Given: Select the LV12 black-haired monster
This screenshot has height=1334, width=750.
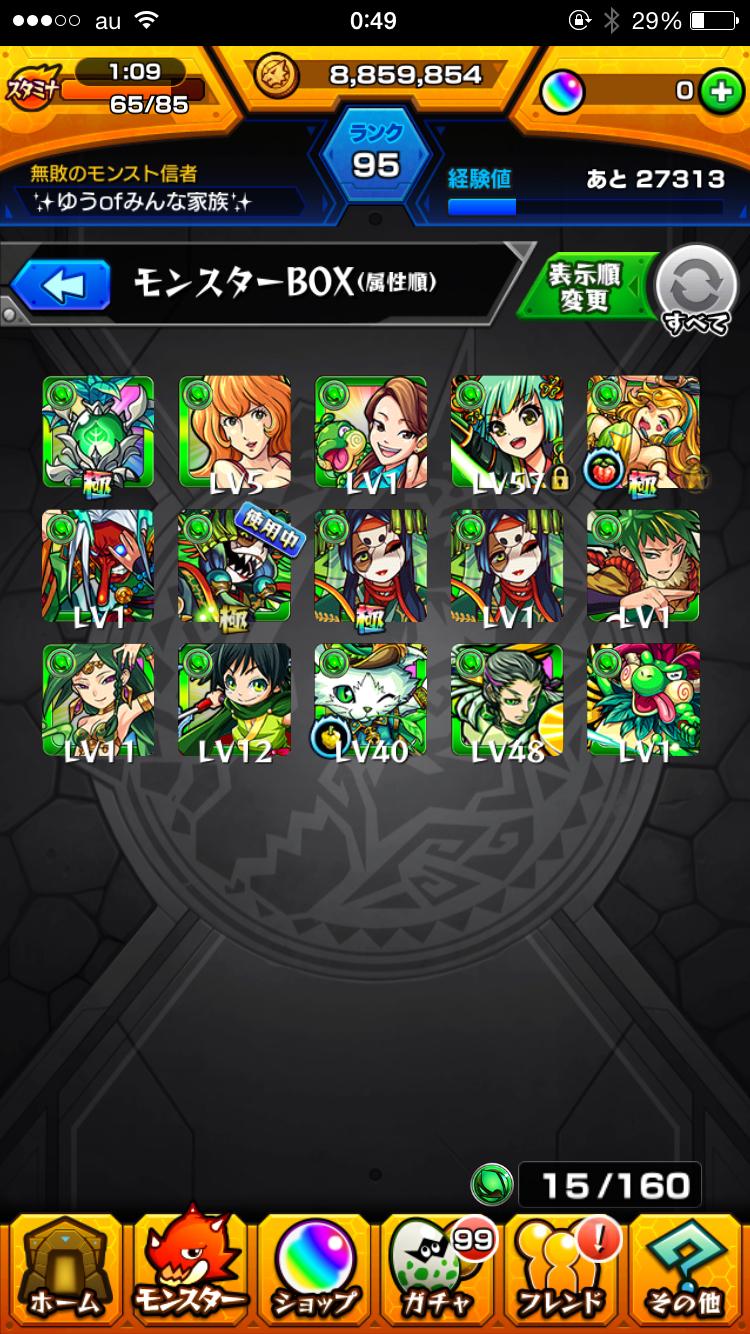Looking at the screenshot, I should (235, 700).
